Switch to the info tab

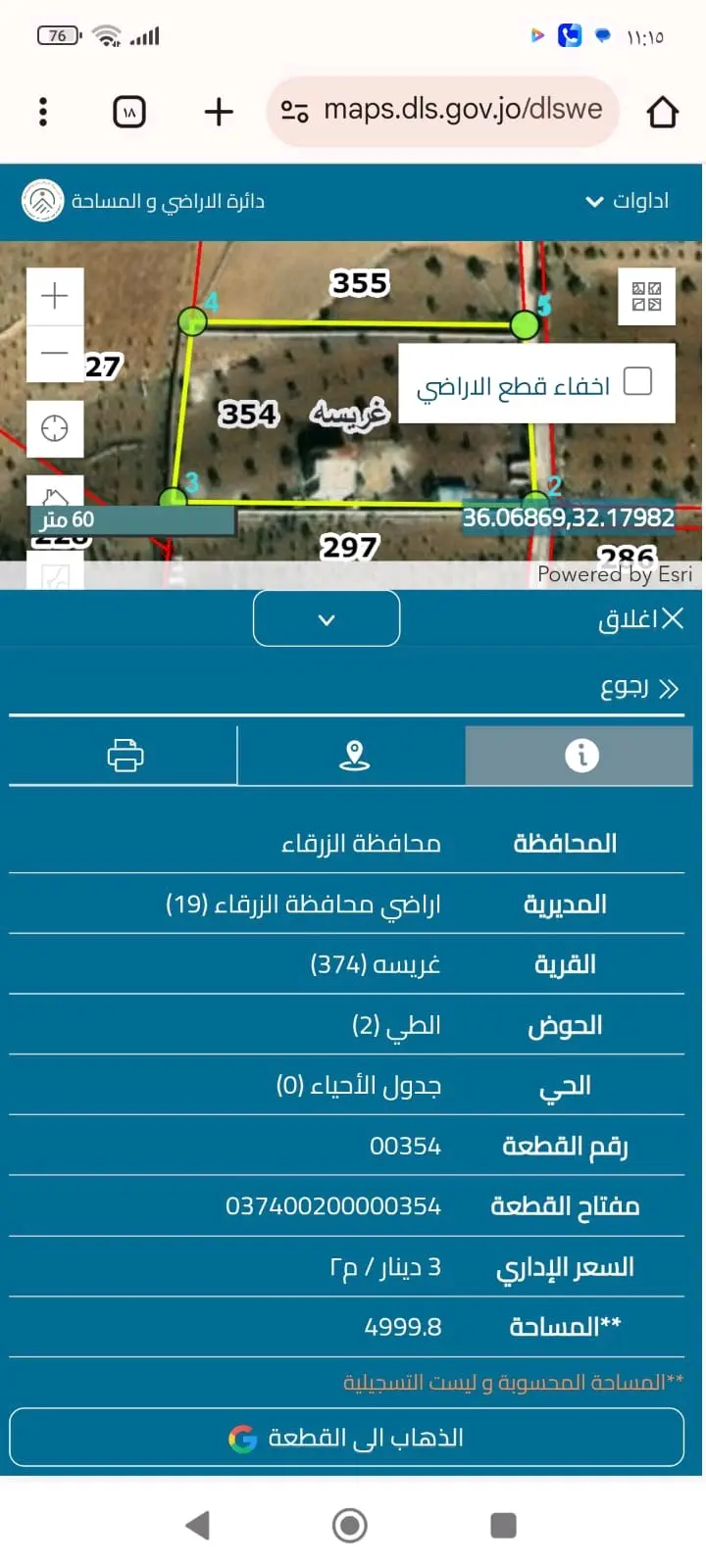580,756
